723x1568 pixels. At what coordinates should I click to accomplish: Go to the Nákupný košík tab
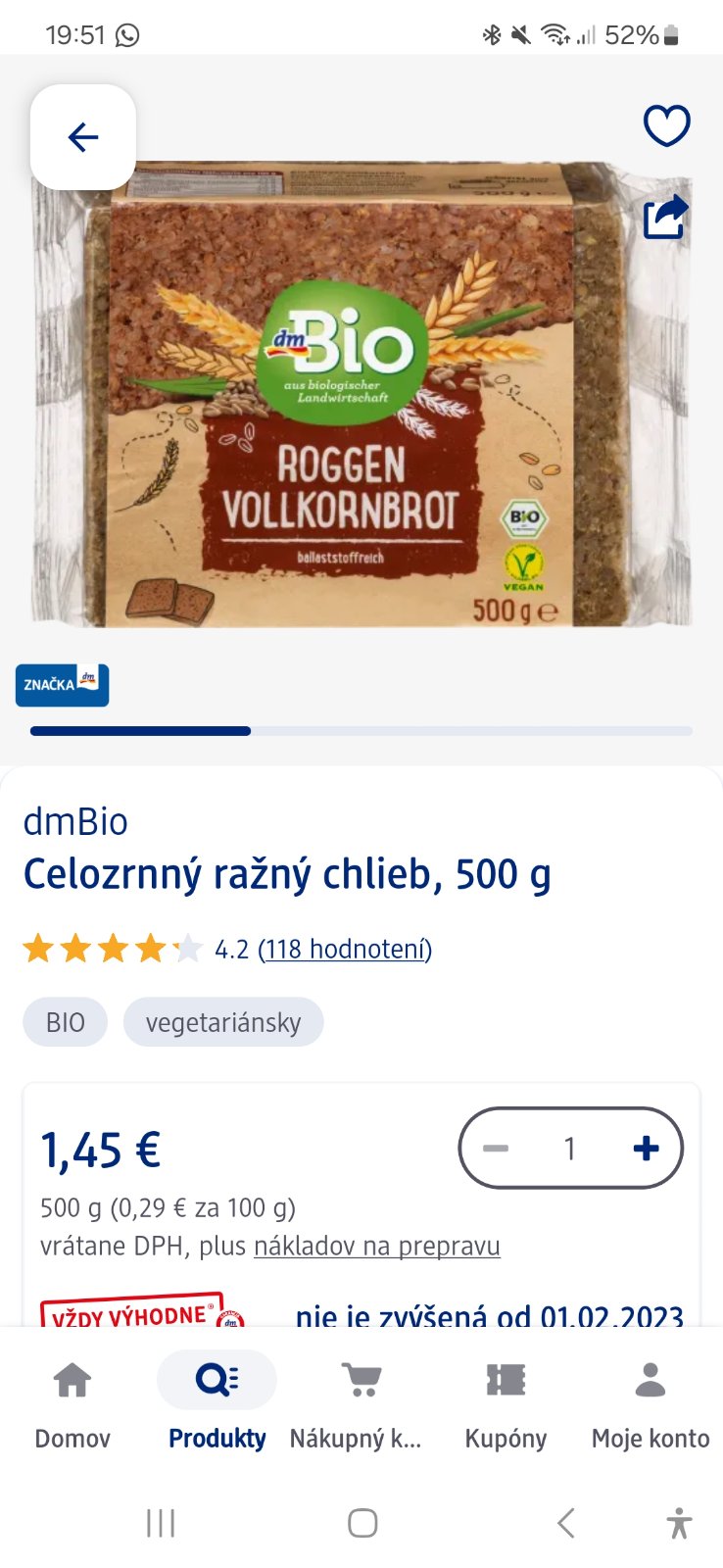(x=361, y=1400)
